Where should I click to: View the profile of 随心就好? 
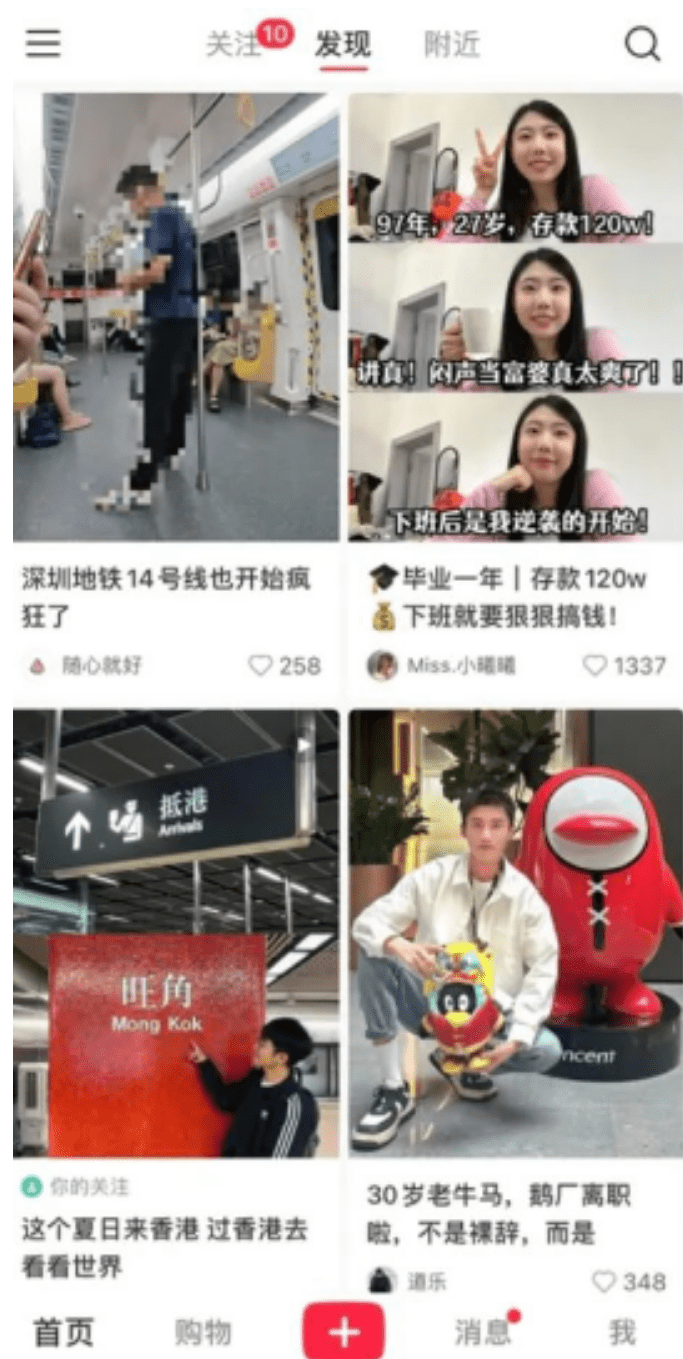coord(100,665)
